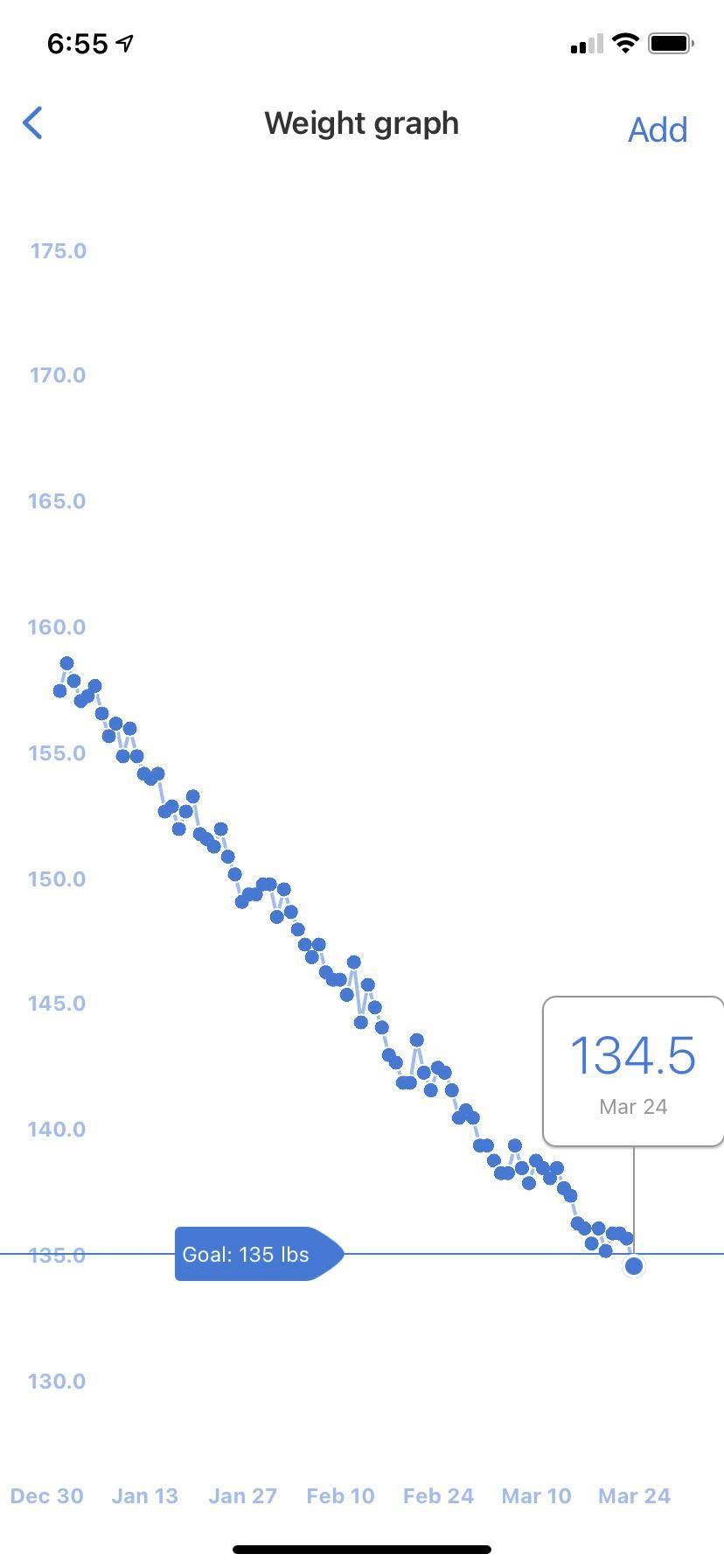Image resolution: width=724 pixels, height=1568 pixels.
Task: Tap the 175.0 axis value
Action: coord(56,250)
